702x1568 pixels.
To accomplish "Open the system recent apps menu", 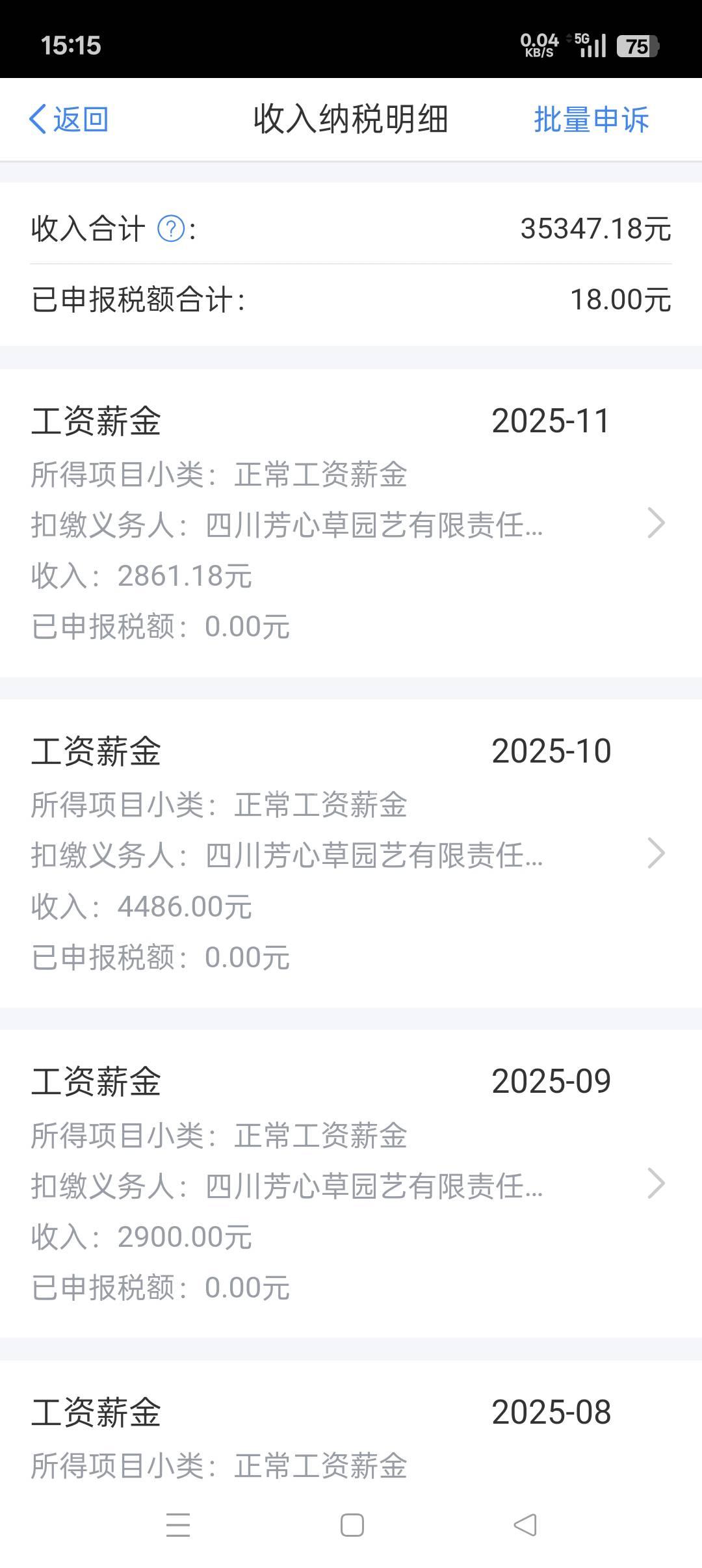I will coord(178,1525).
